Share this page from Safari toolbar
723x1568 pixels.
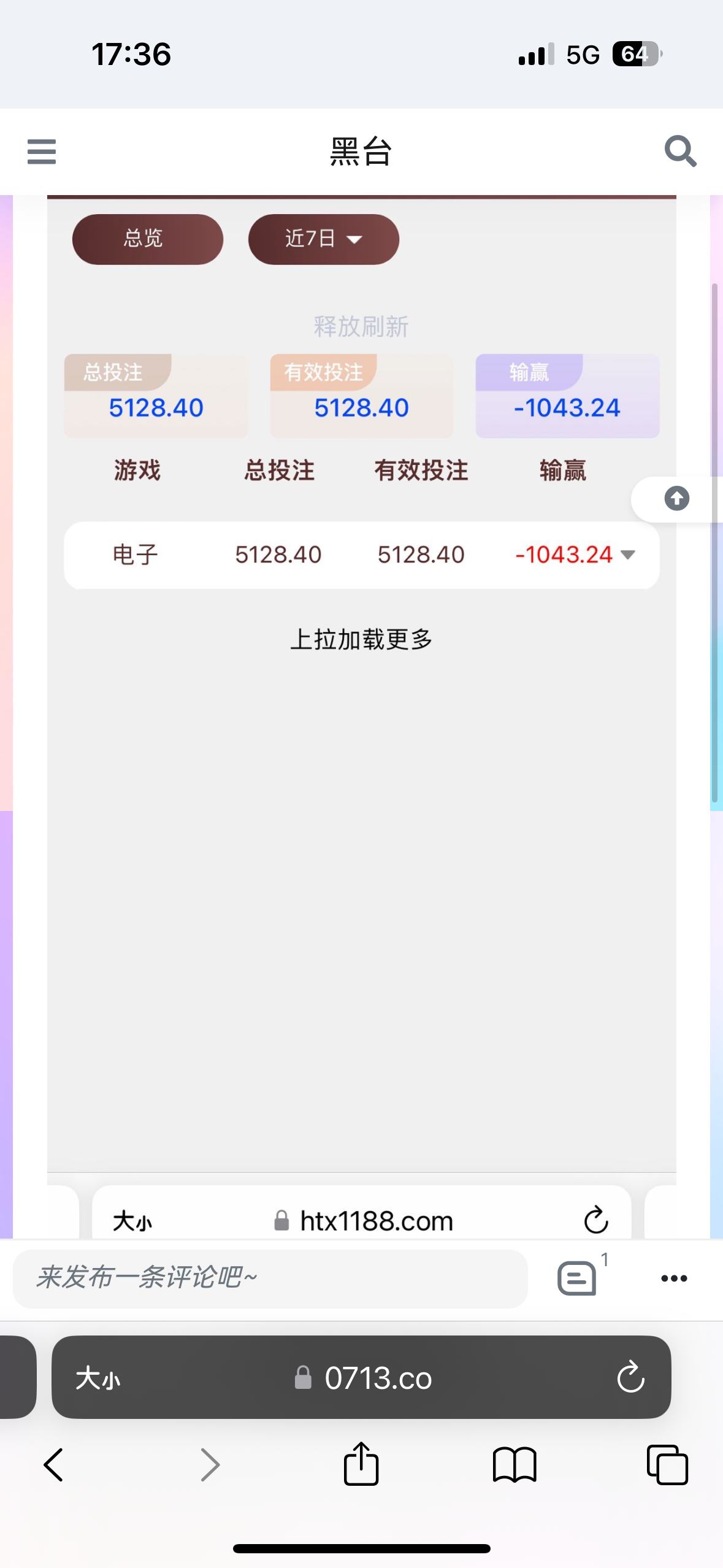[x=361, y=1464]
